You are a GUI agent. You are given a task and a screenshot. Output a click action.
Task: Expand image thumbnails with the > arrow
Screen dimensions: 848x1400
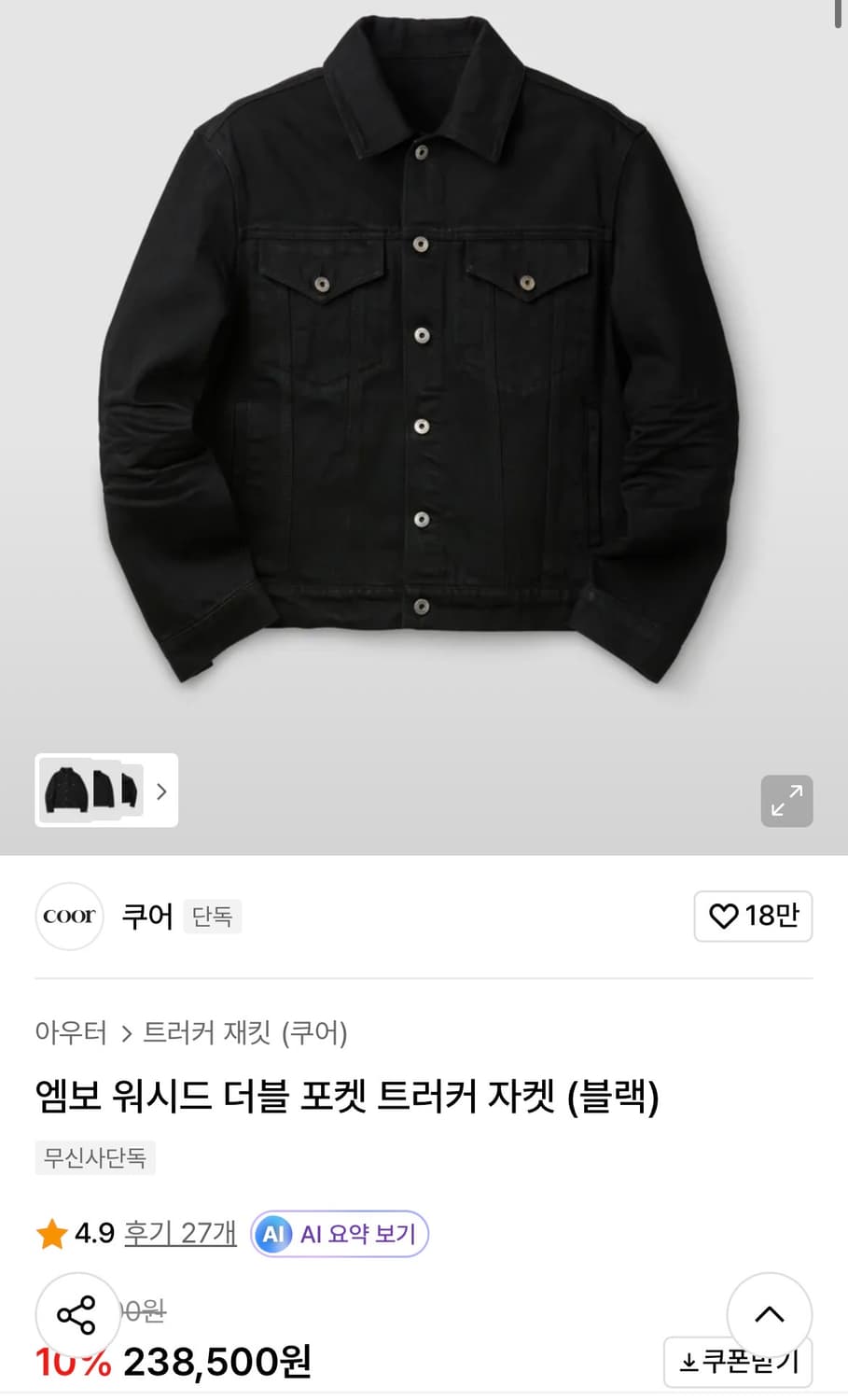click(x=160, y=791)
